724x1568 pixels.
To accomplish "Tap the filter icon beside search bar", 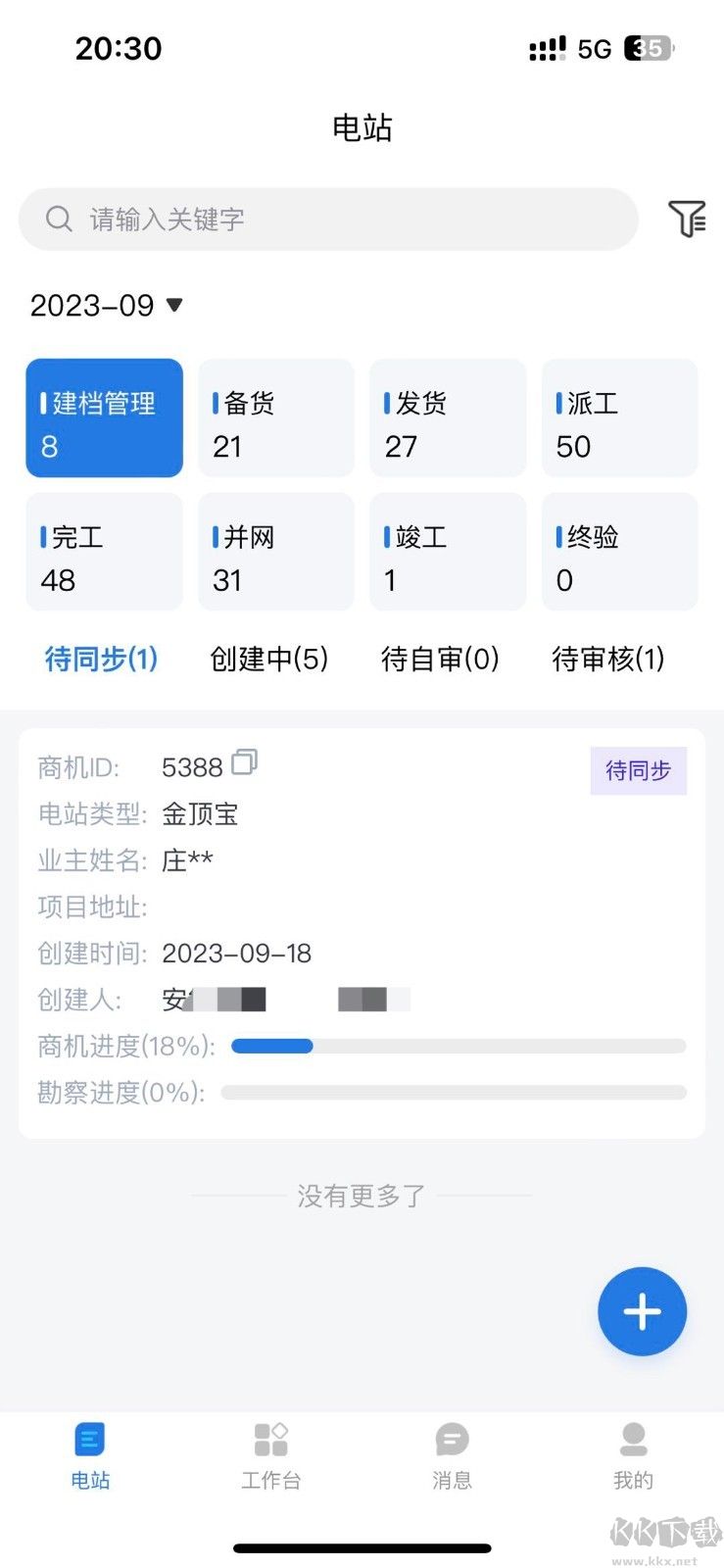I will (689, 220).
